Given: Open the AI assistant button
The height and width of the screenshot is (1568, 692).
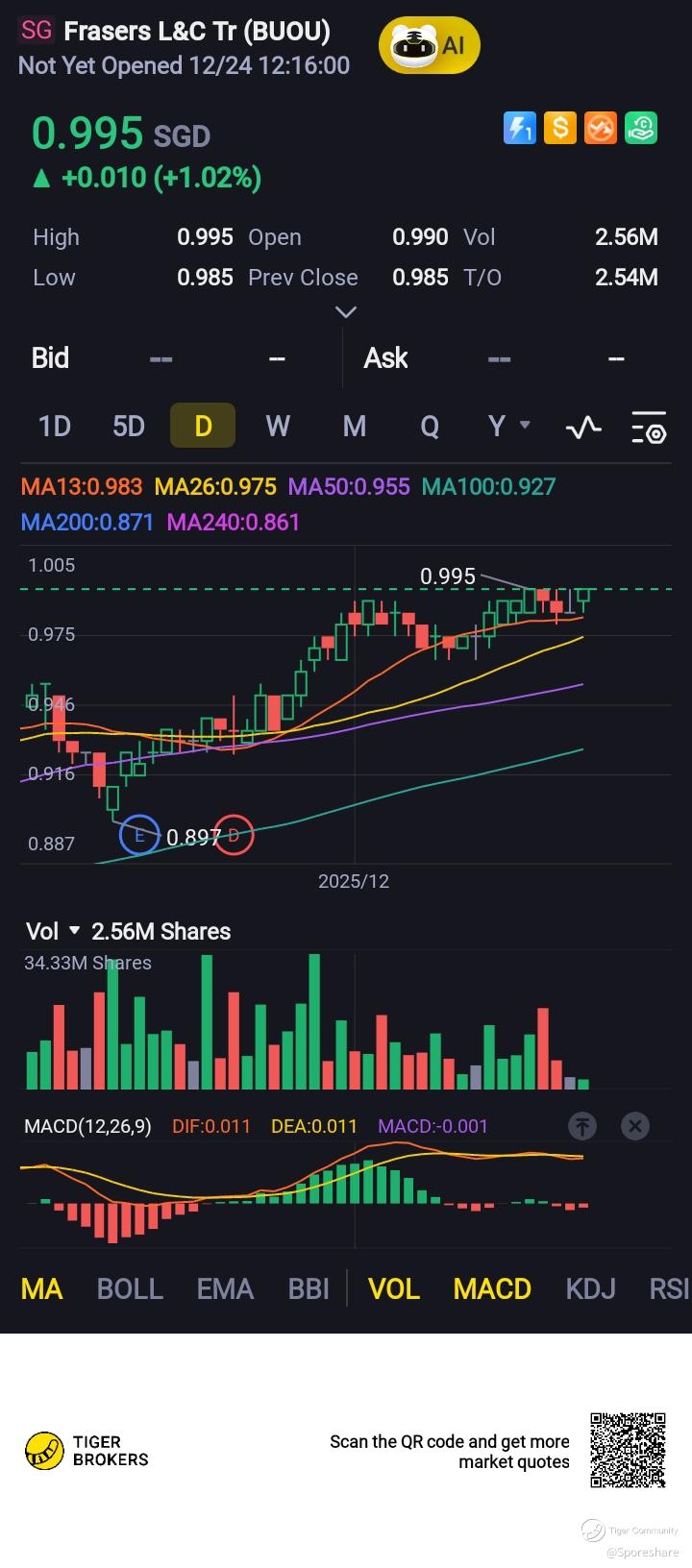Looking at the screenshot, I should (x=429, y=45).
